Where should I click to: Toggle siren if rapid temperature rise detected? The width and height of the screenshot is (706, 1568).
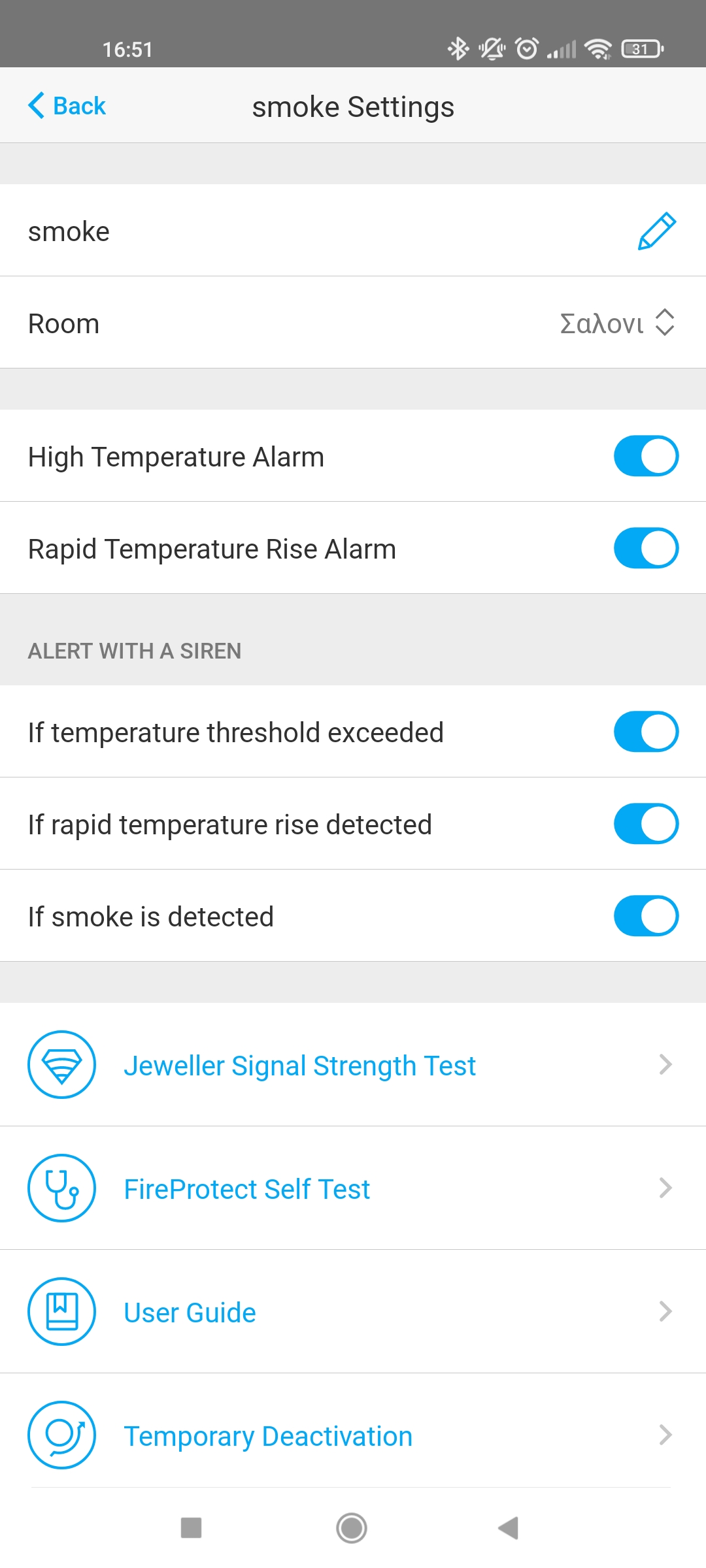tap(646, 824)
